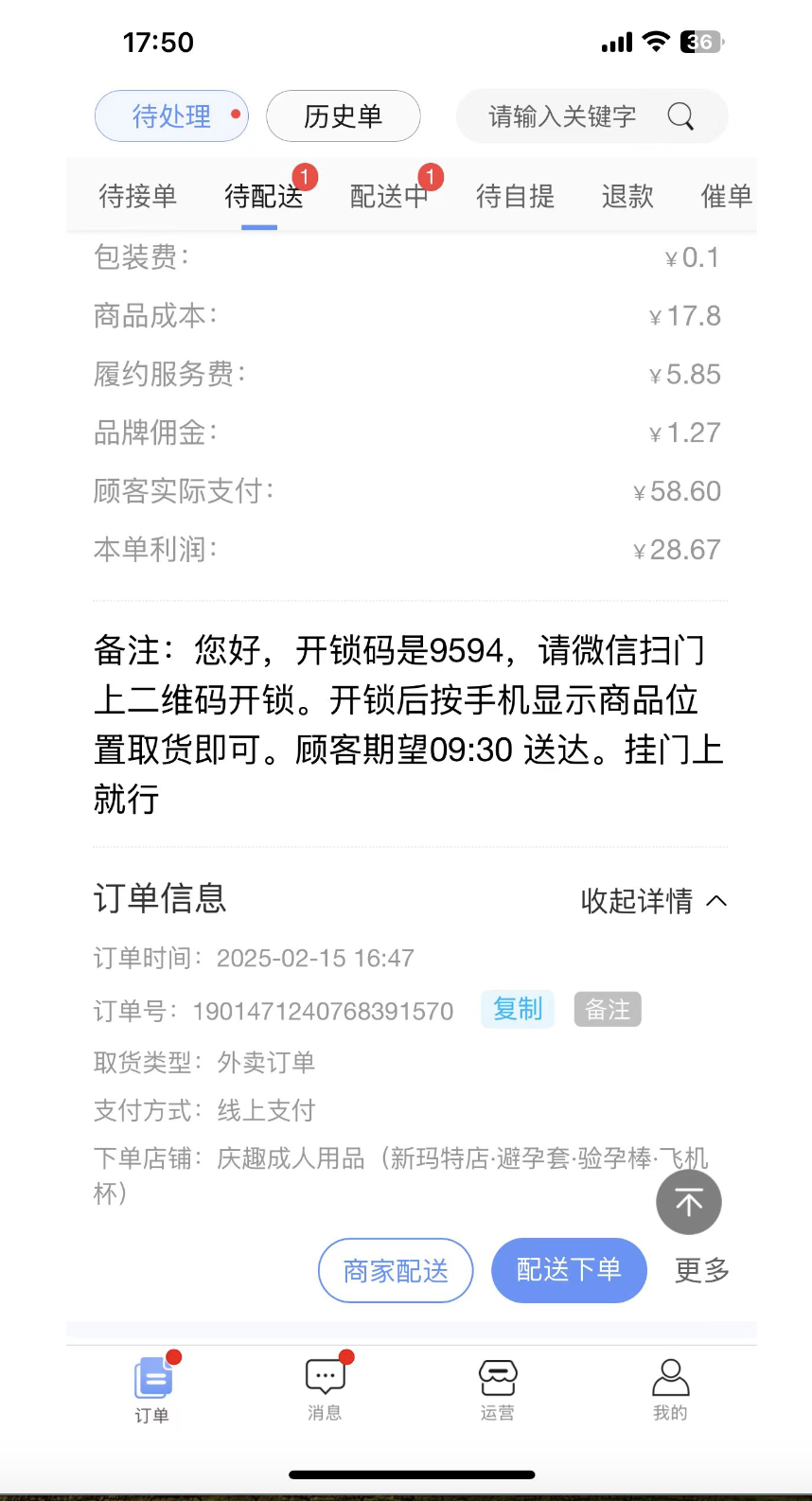
Task: Add a note via the 备注 button
Action: [608, 1010]
